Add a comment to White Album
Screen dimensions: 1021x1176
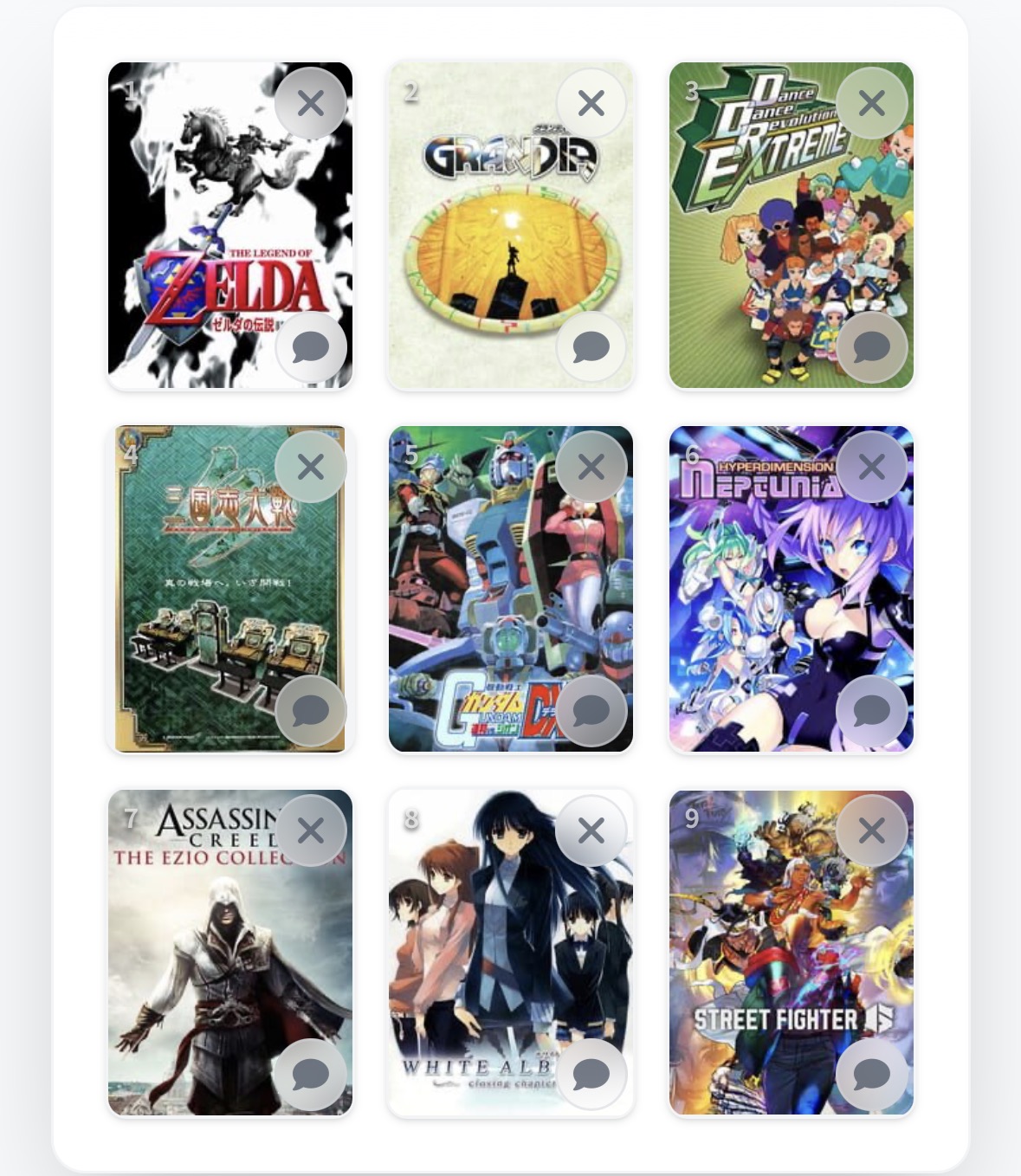(591, 1075)
